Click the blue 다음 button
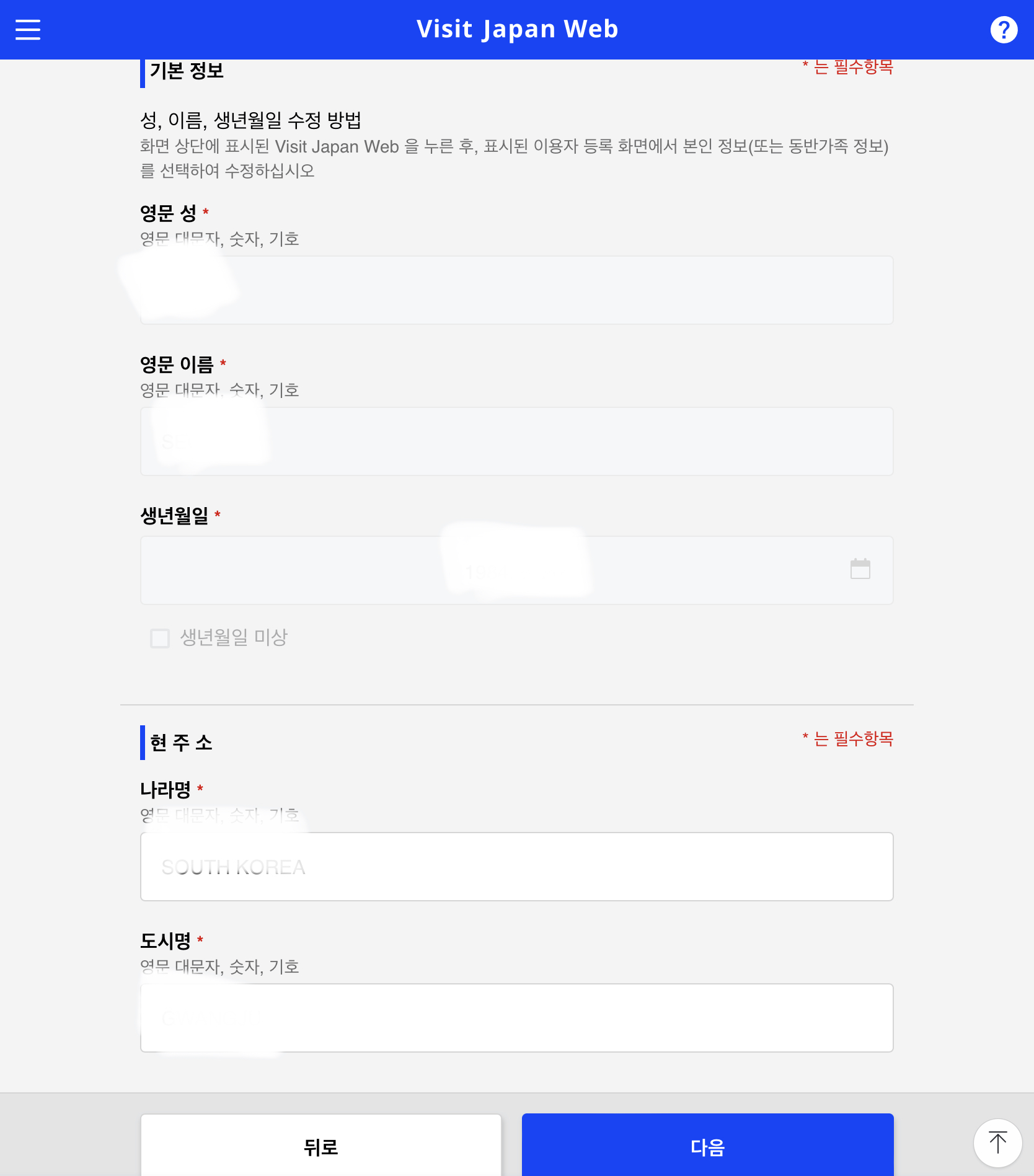 point(707,1147)
